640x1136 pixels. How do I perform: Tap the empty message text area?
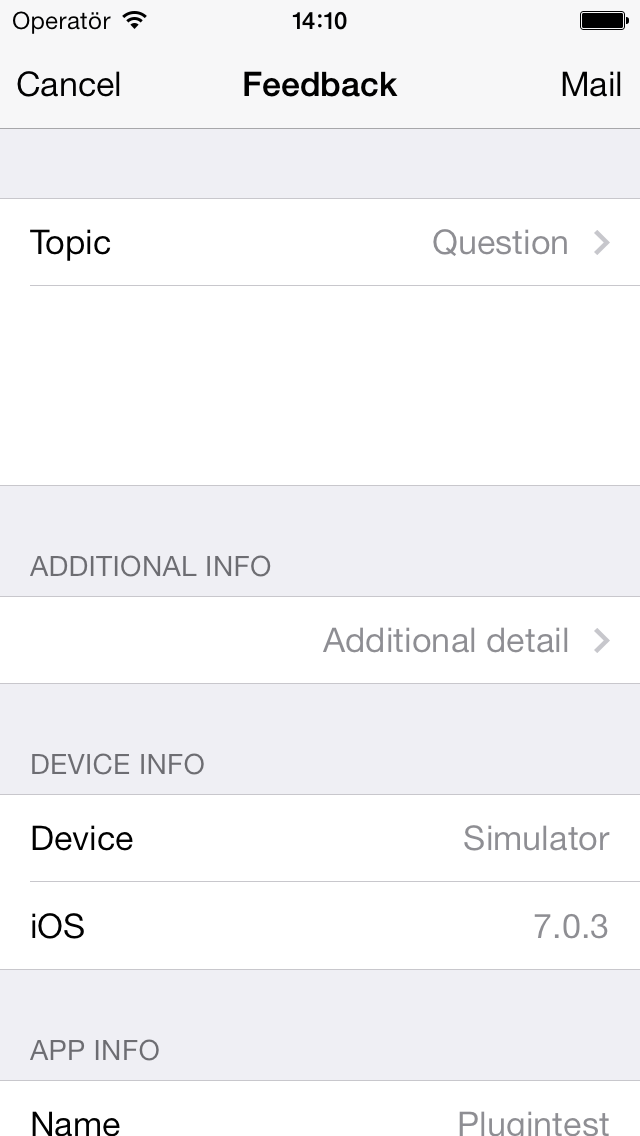(x=320, y=385)
